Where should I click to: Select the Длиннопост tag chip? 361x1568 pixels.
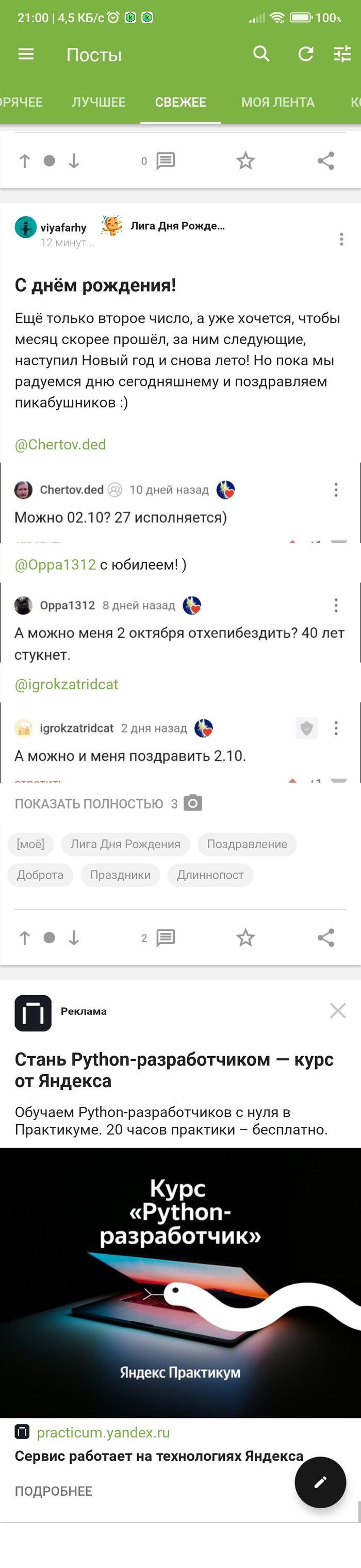click(210, 875)
